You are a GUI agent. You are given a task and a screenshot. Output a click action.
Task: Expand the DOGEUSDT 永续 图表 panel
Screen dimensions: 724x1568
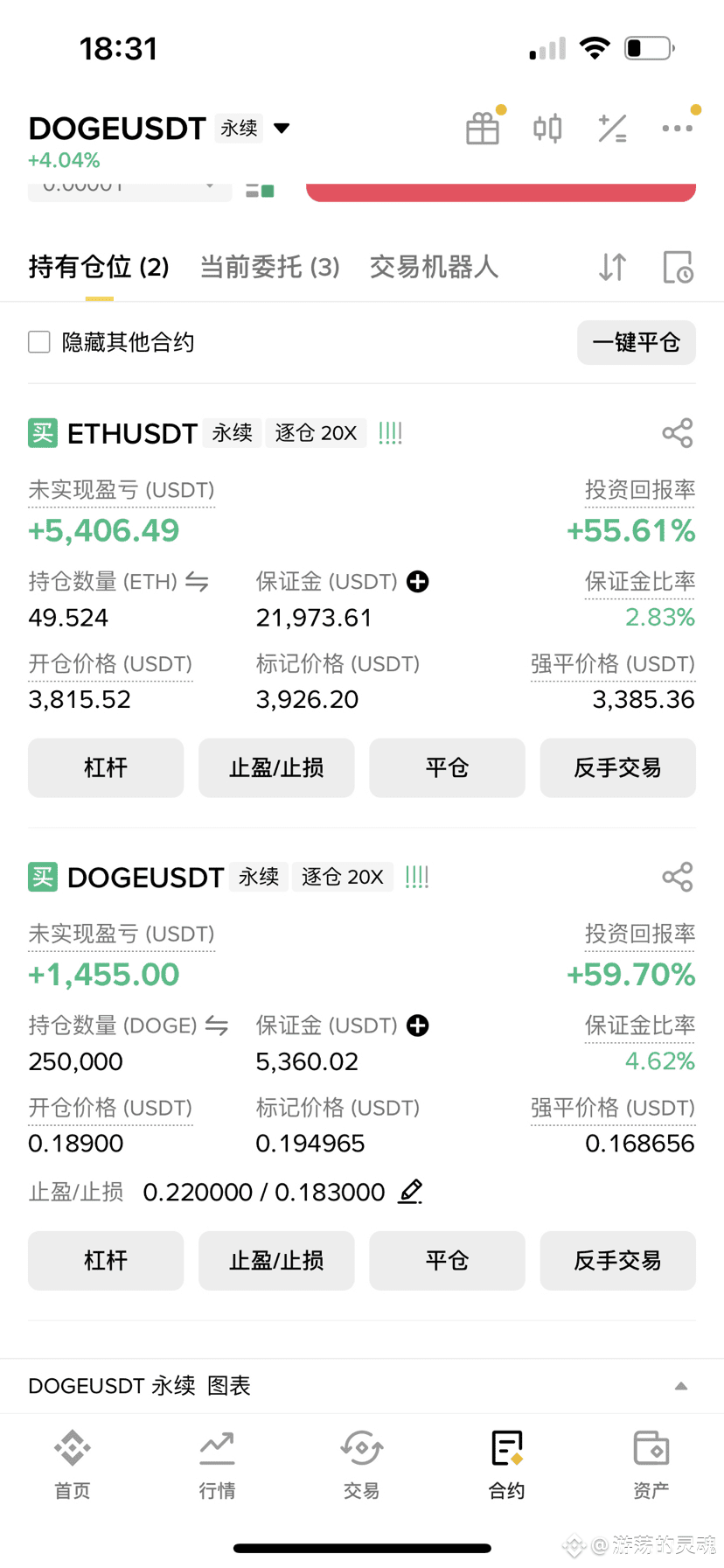click(x=680, y=1386)
